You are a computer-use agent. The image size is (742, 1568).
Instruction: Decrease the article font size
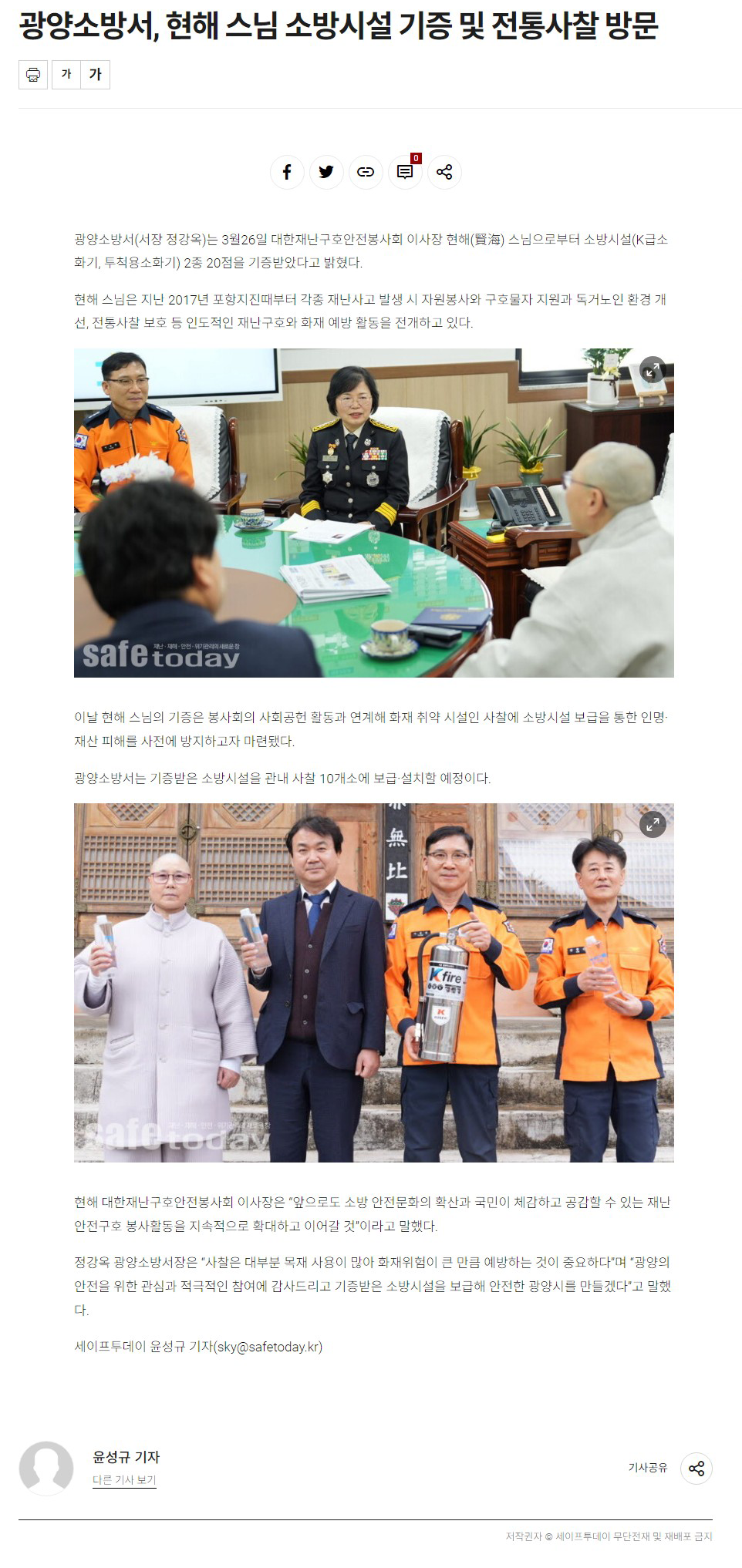(66, 75)
